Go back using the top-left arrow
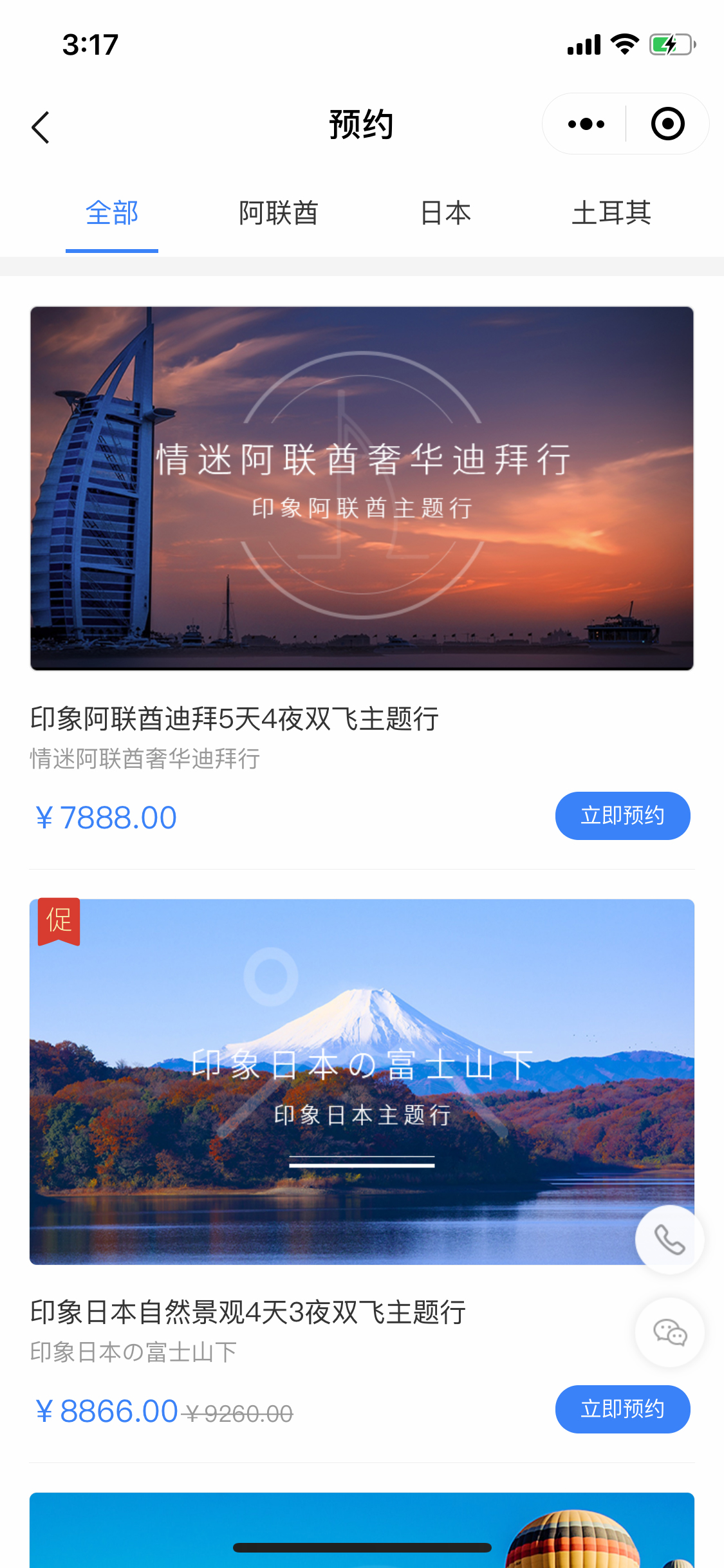Viewport: 724px width, 1568px height. (41, 127)
